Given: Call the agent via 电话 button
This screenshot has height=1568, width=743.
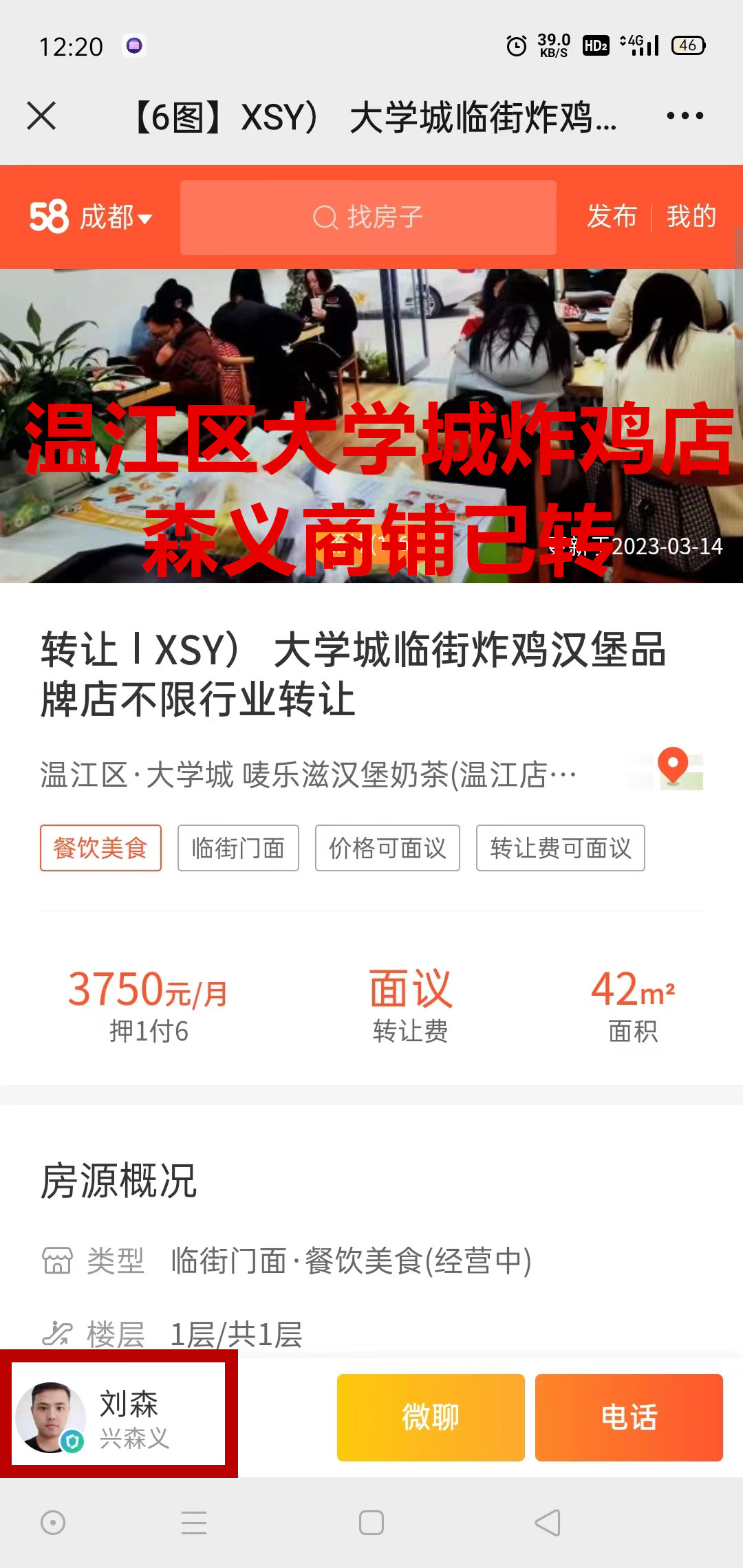Looking at the screenshot, I should (629, 1417).
